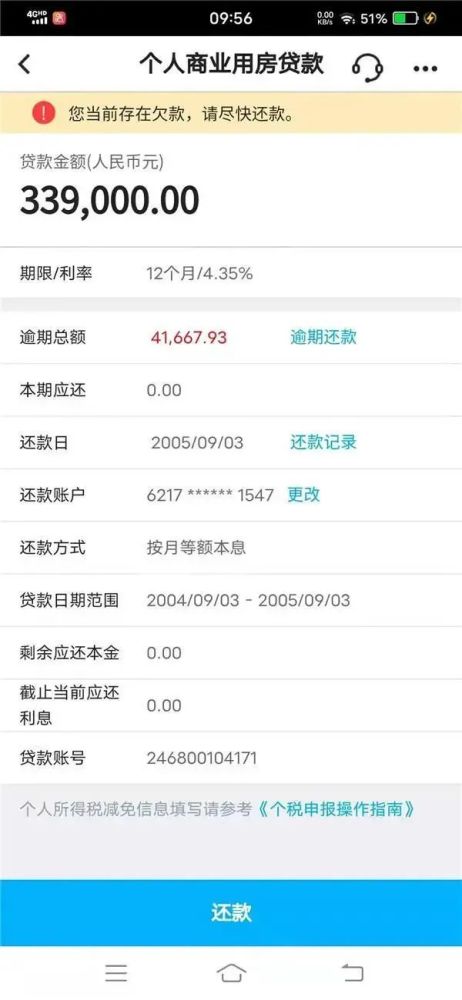Tap the blue 还款 button
462x1000 pixels.
[x=231, y=913]
